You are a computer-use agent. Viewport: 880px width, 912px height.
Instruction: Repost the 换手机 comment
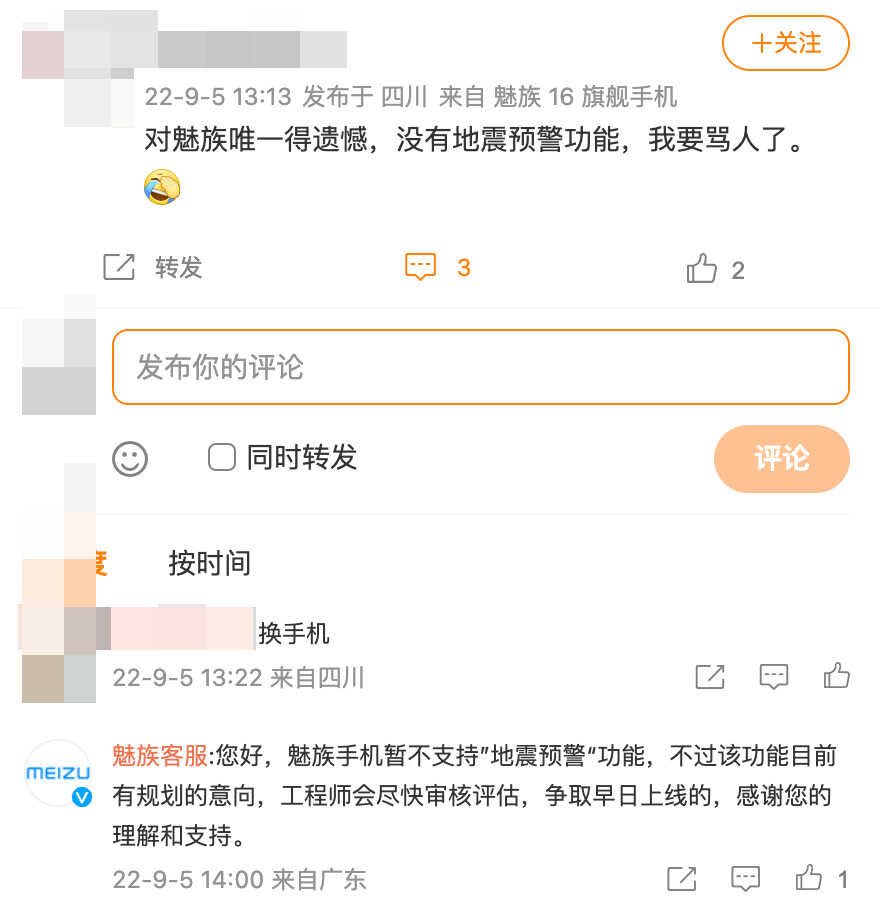click(x=709, y=677)
